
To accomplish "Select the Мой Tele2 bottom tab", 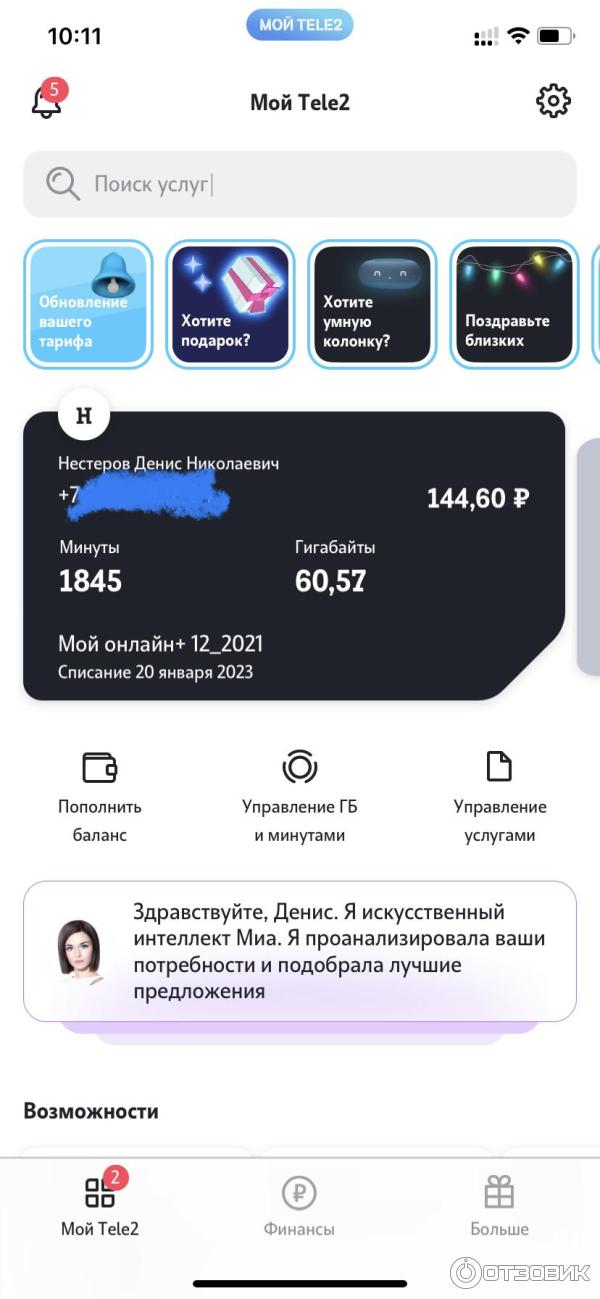I will pos(100,1205).
